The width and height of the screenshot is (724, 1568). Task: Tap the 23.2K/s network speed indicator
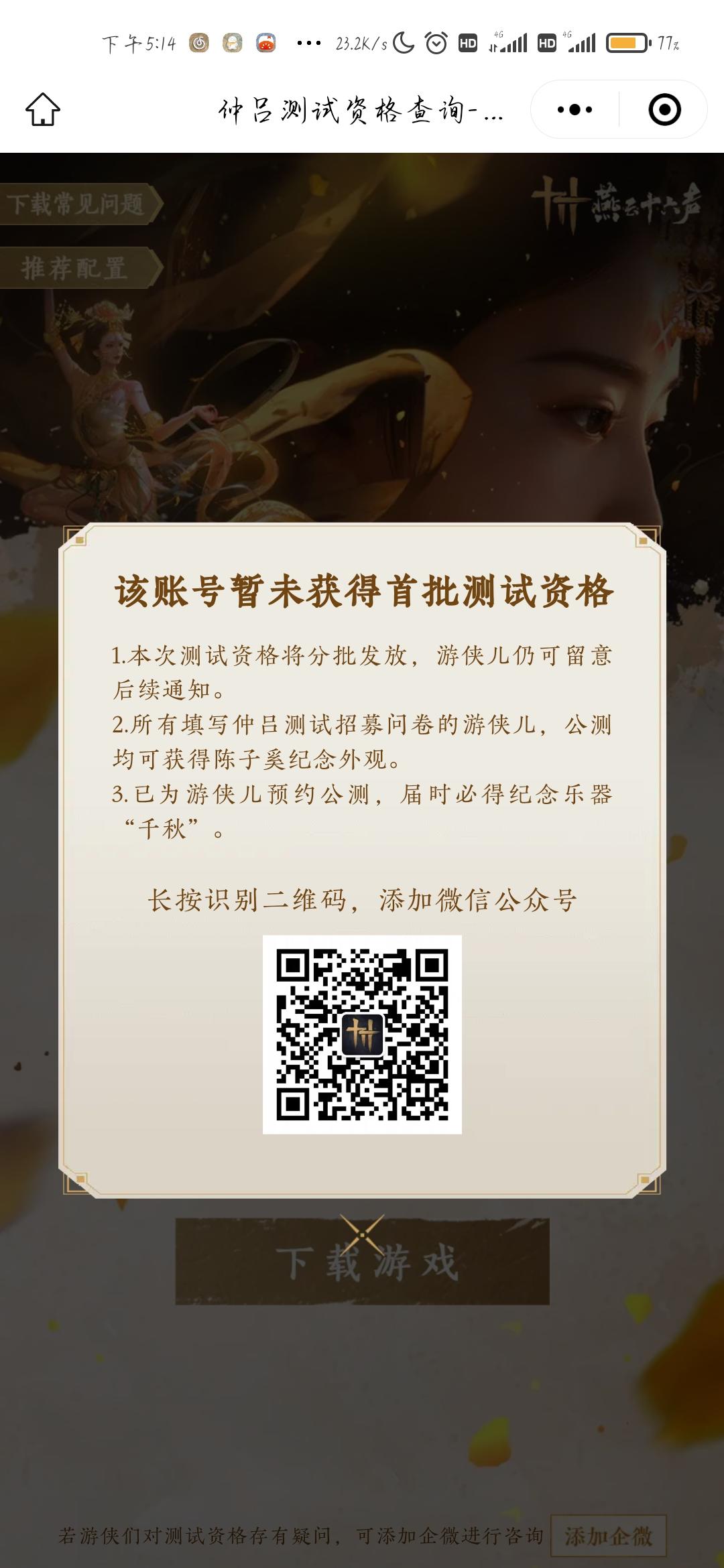click(x=359, y=42)
